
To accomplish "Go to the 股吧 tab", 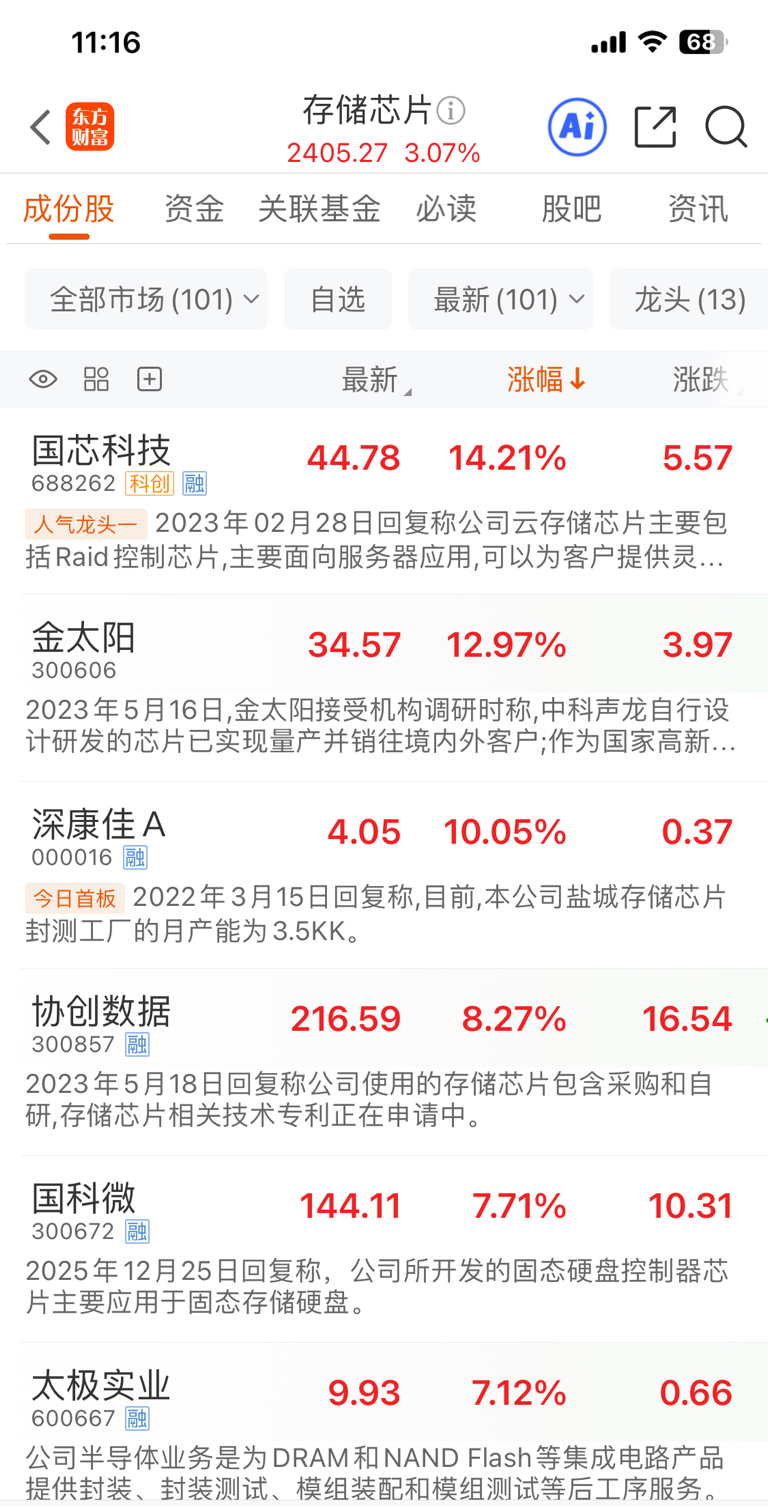I will click(571, 209).
